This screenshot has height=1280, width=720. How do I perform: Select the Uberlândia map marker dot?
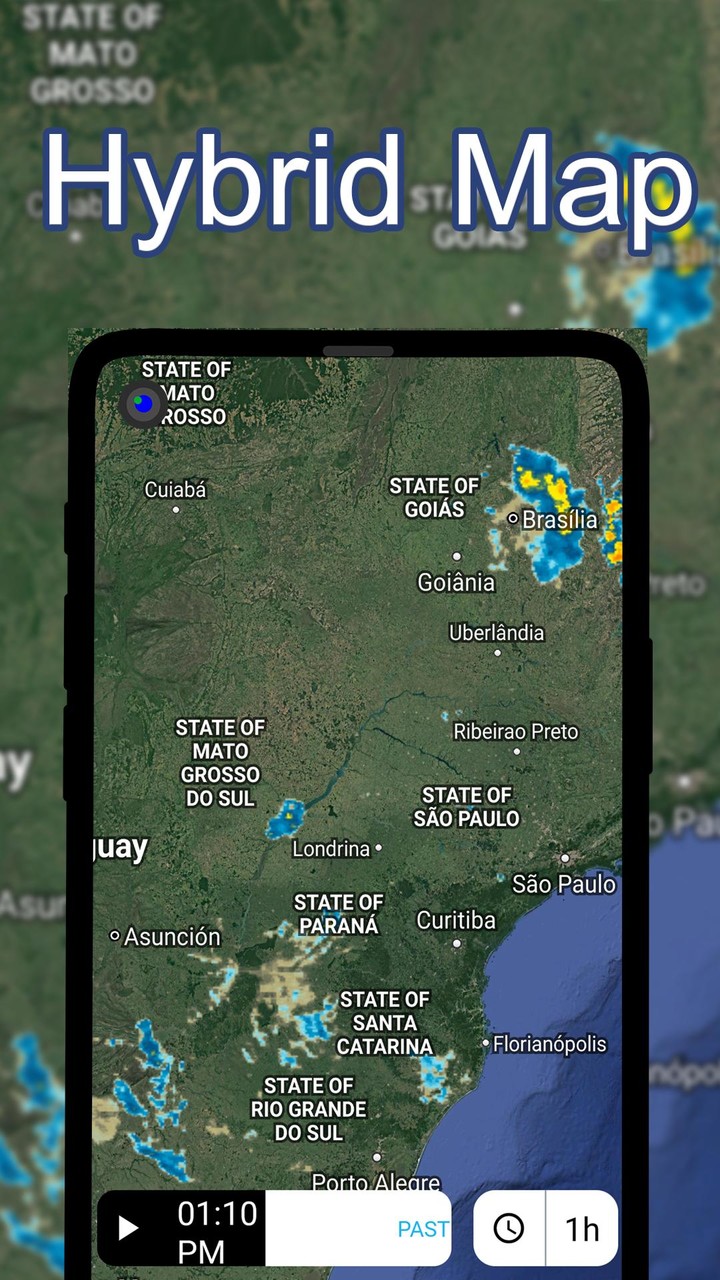click(495, 651)
